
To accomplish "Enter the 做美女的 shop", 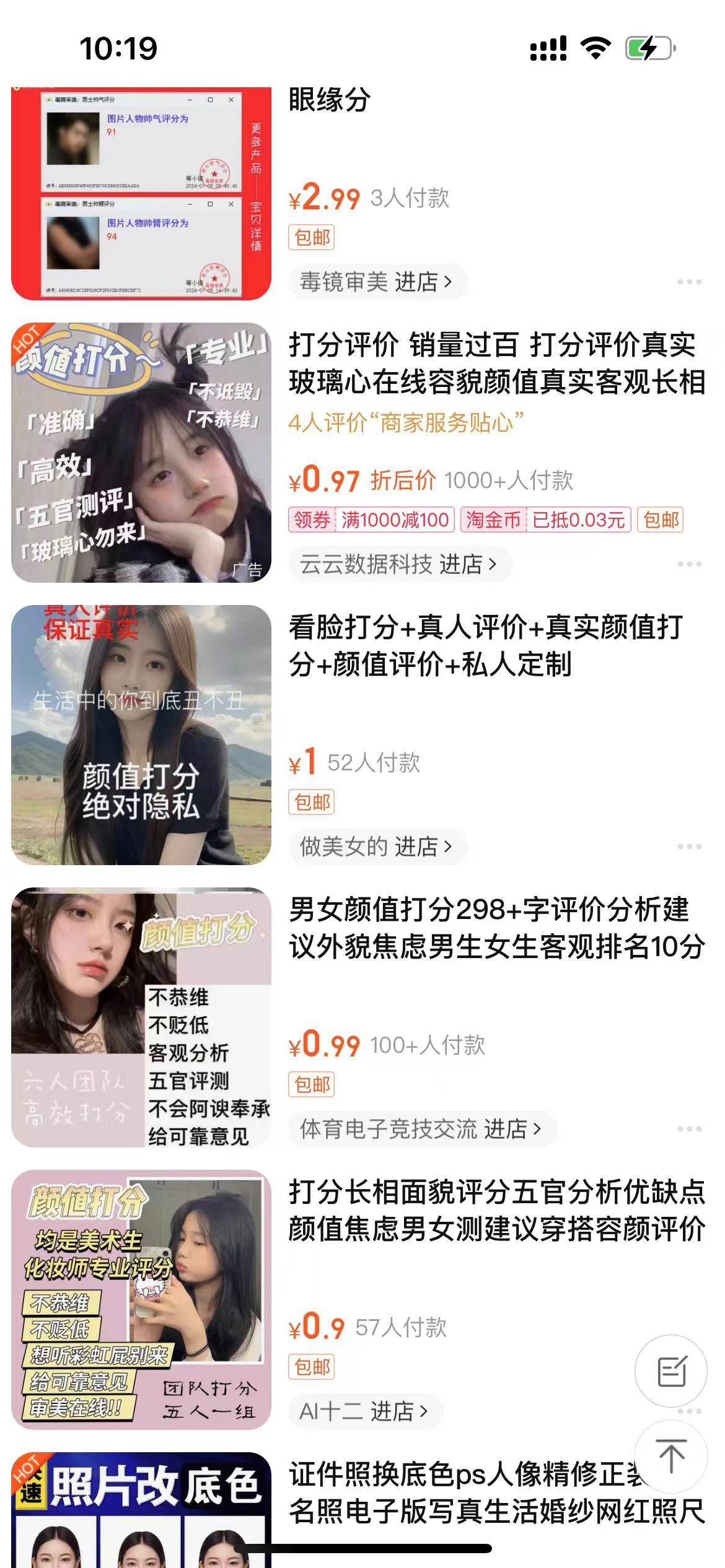I will click(x=376, y=847).
